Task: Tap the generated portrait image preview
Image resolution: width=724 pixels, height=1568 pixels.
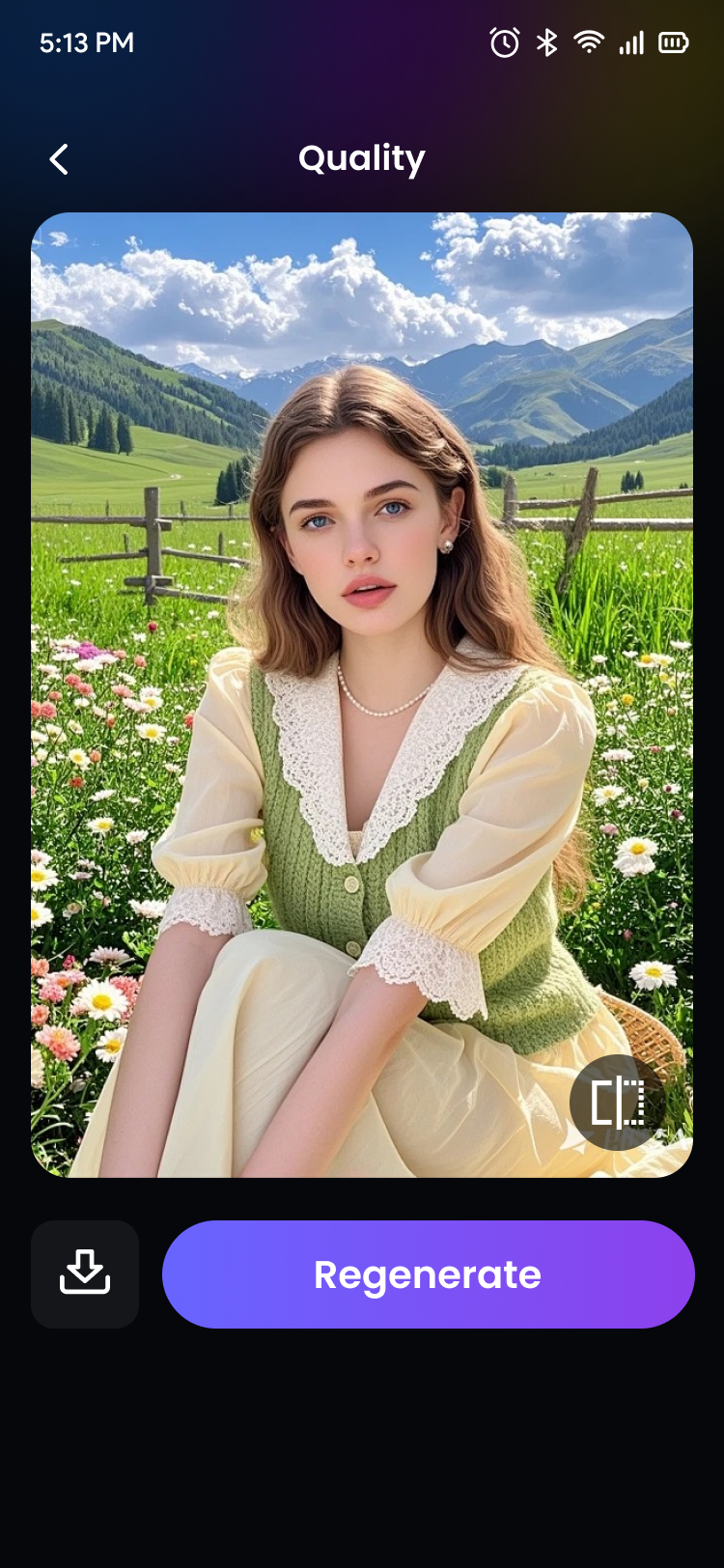Action: pyautogui.click(x=362, y=695)
